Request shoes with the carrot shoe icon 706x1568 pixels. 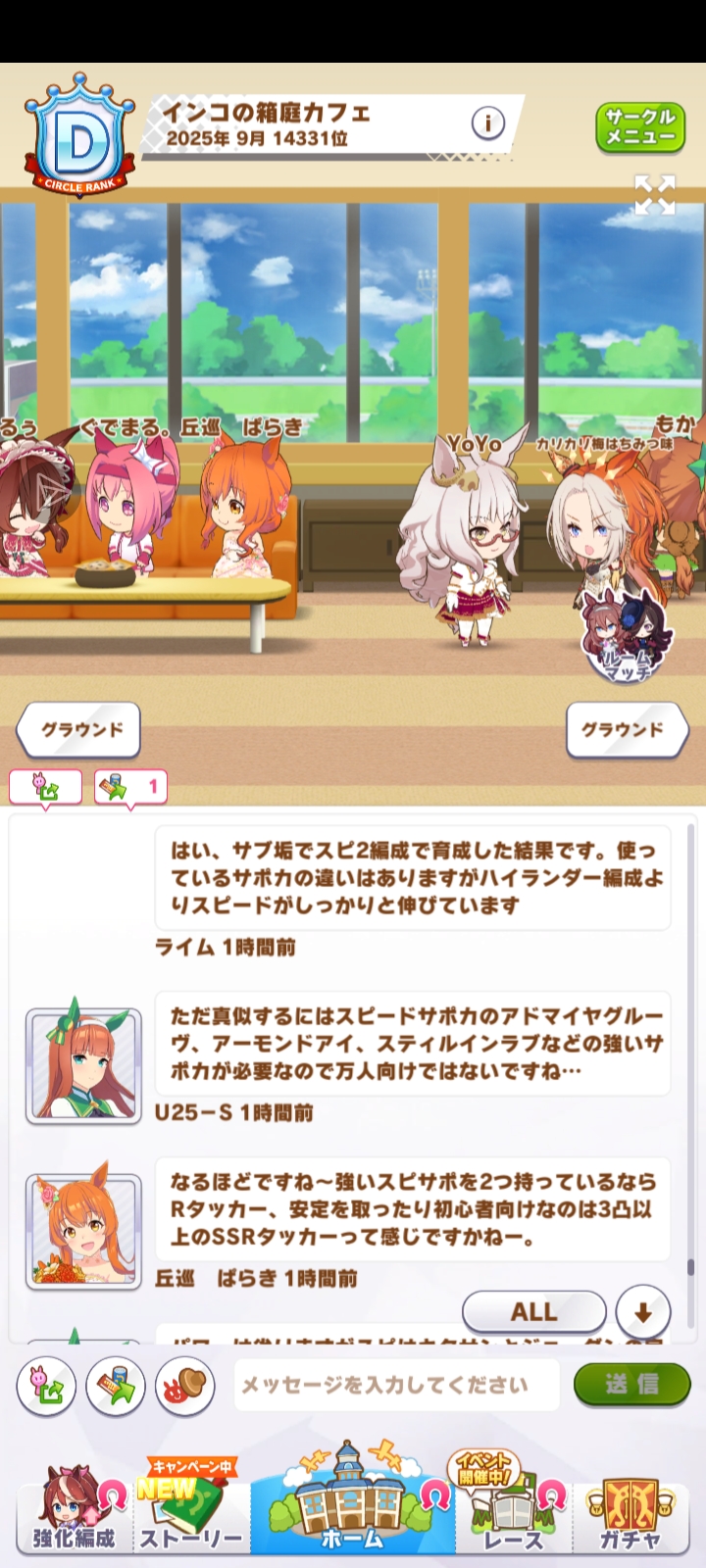[x=47, y=1386]
